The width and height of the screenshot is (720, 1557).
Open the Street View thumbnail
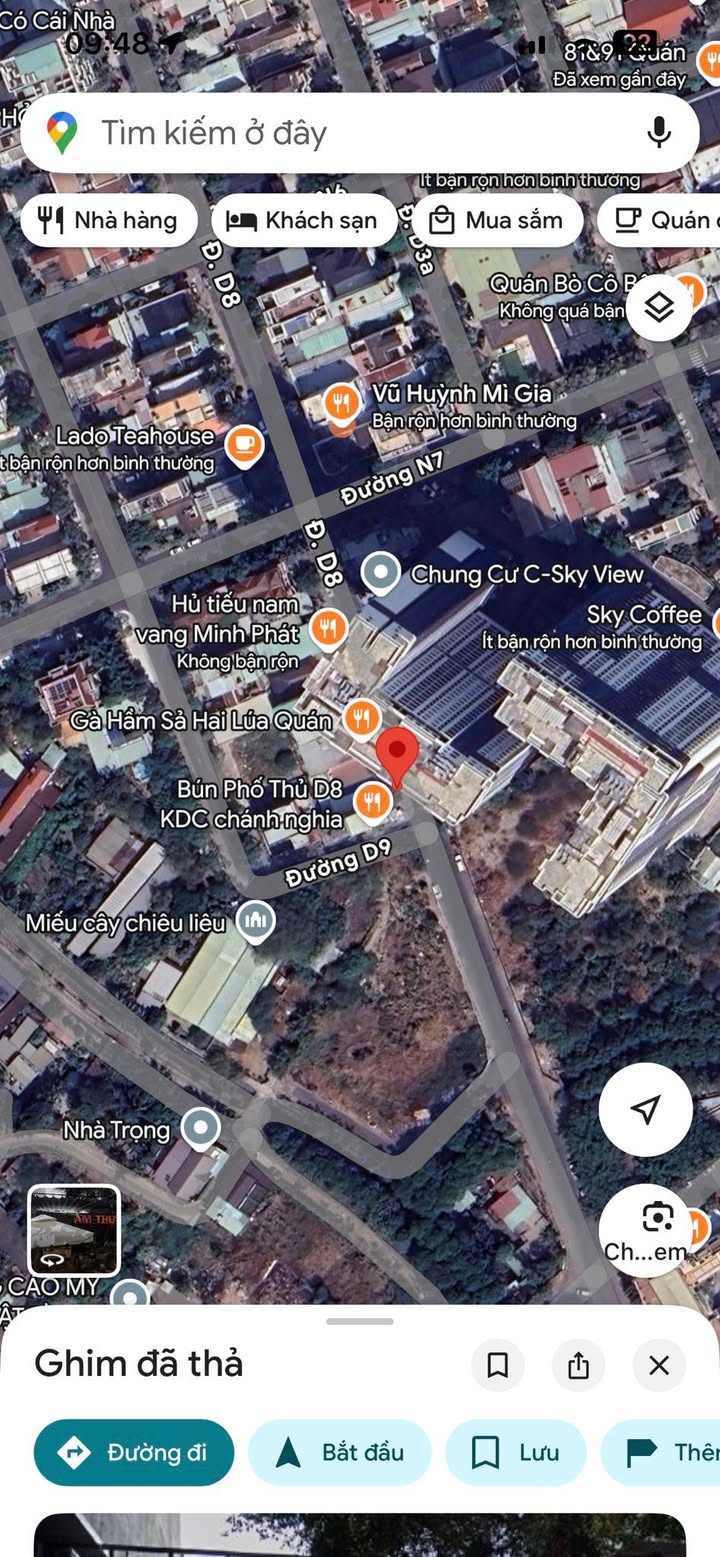[74, 1231]
